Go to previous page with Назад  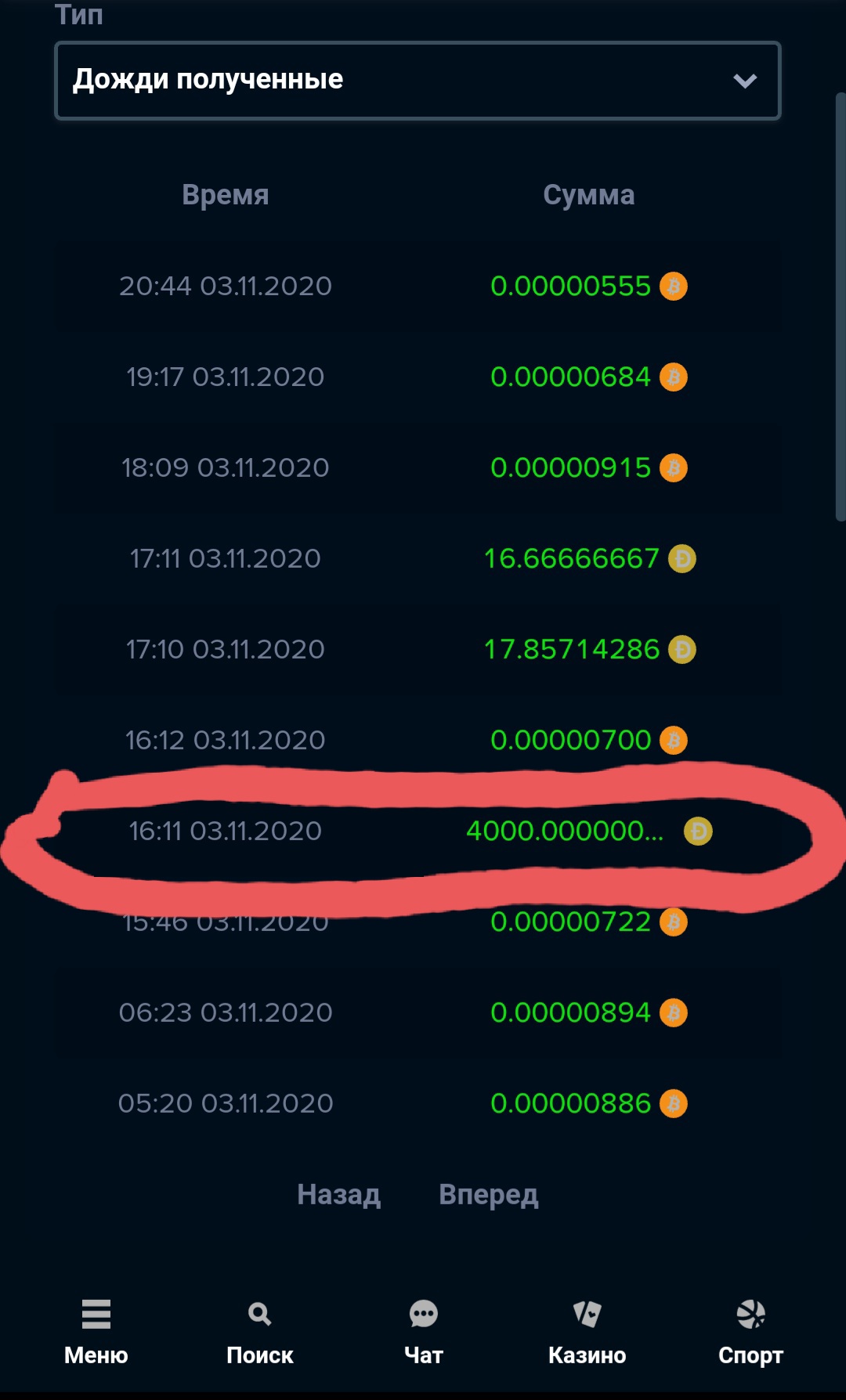click(338, 1194)
